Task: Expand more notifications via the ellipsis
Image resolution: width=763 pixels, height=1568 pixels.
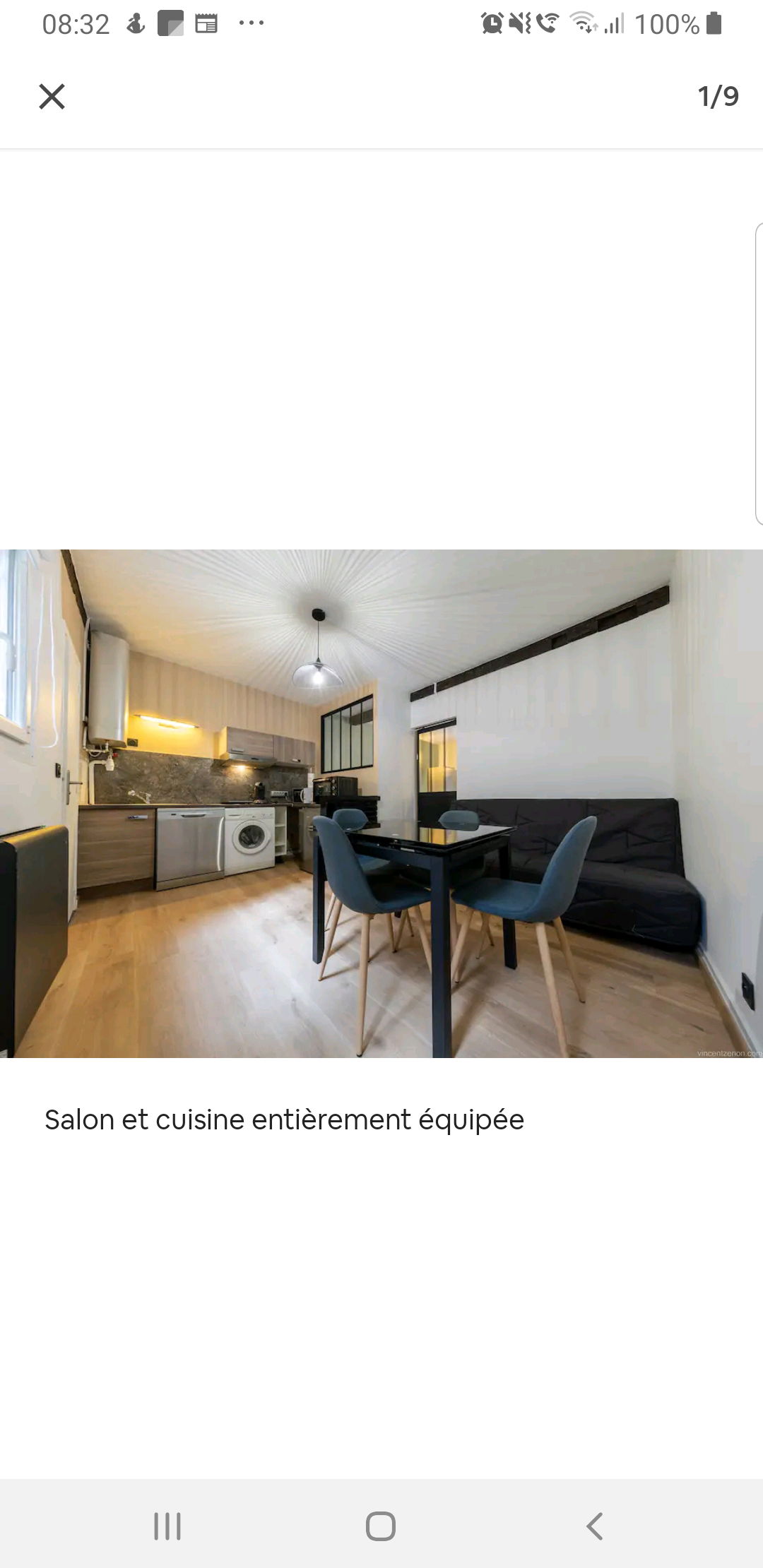Action: 251,23
